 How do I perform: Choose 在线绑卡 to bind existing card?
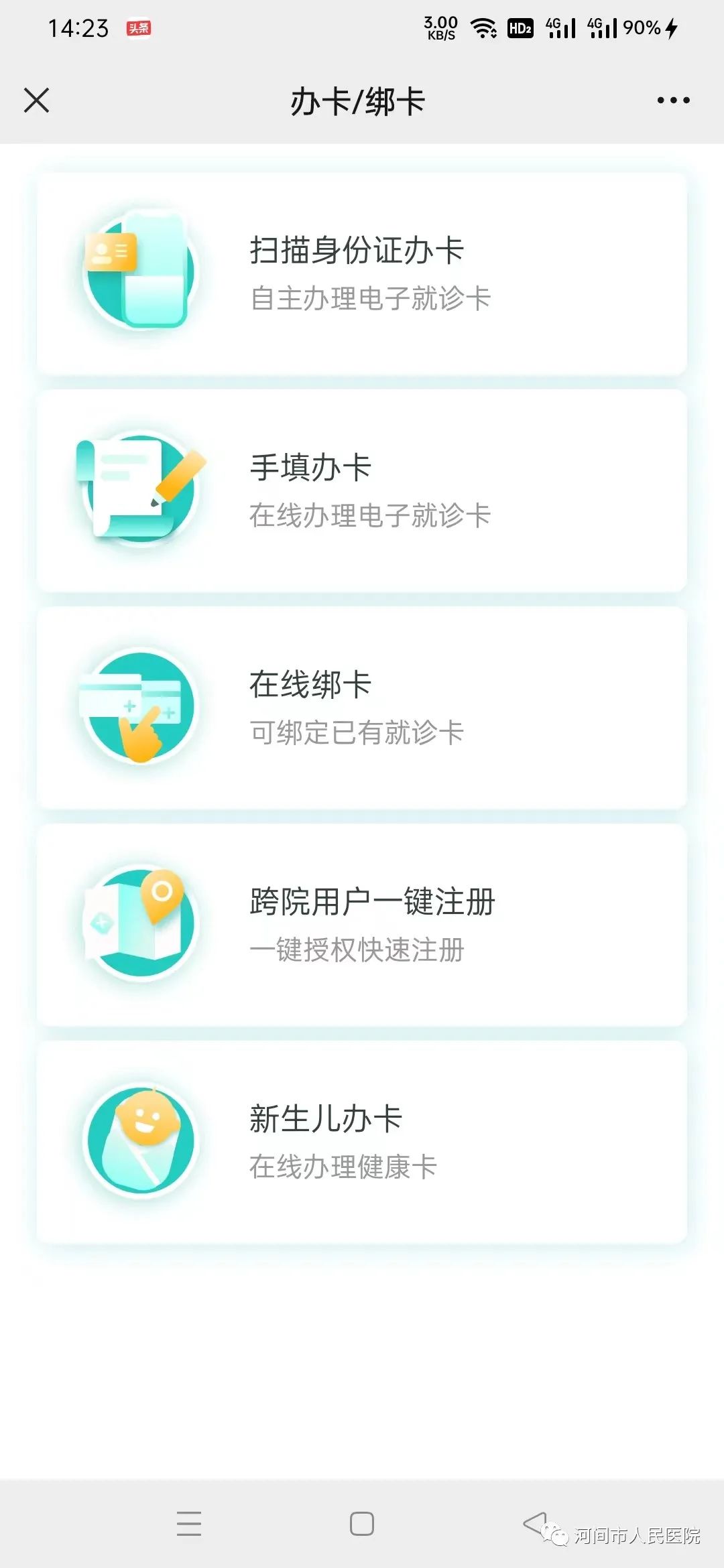point(362,708)
